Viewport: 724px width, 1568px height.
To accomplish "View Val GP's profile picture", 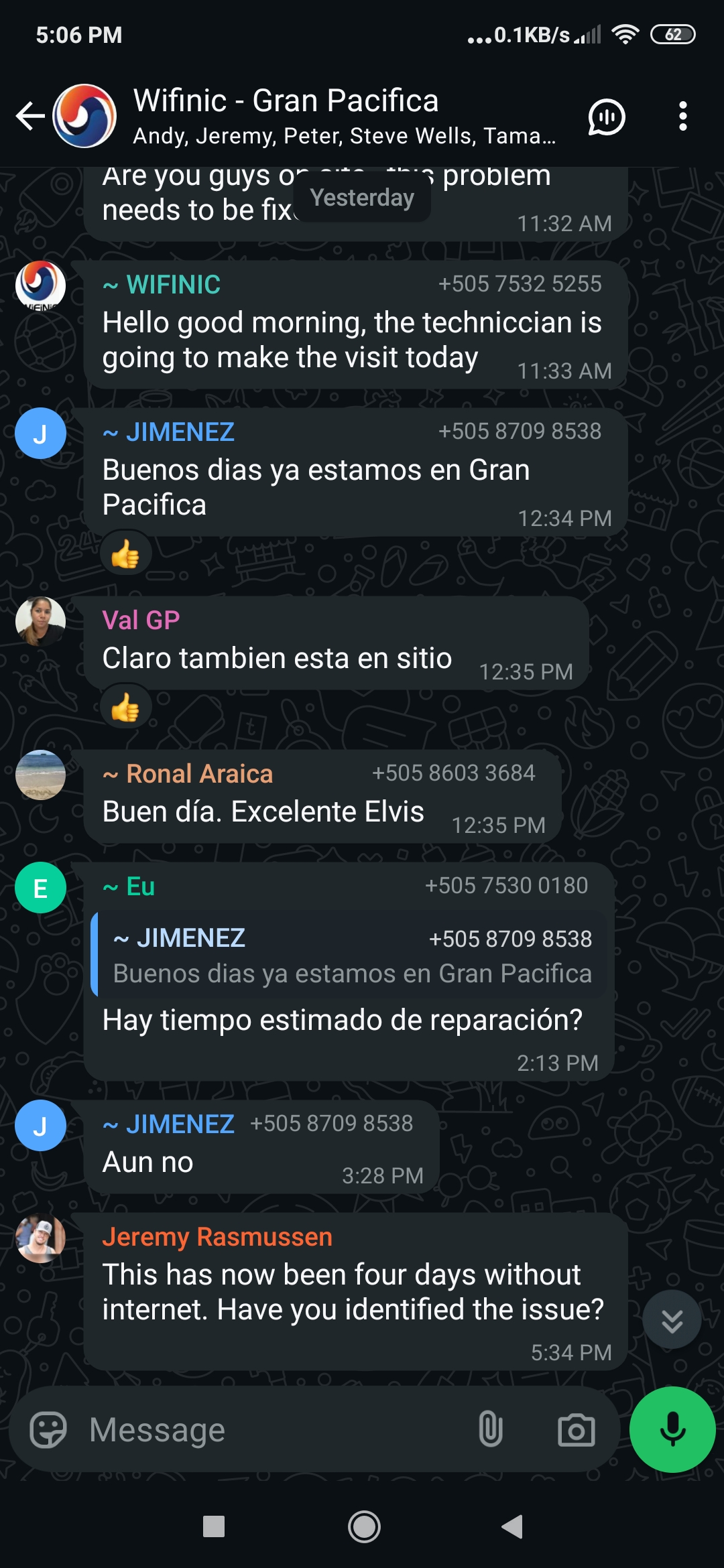I will click(40, 621).
